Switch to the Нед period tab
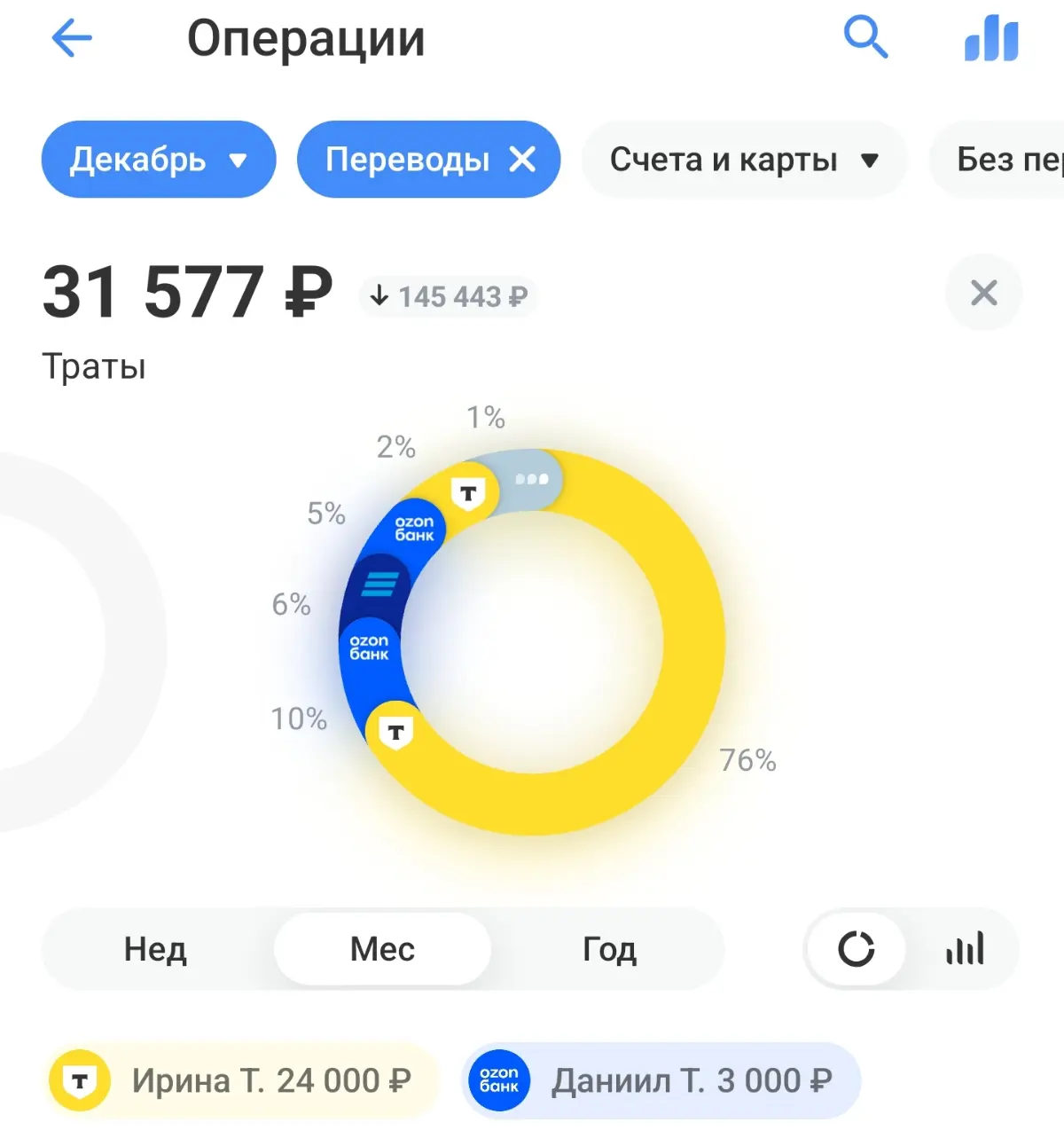 (x=155, y=948)
